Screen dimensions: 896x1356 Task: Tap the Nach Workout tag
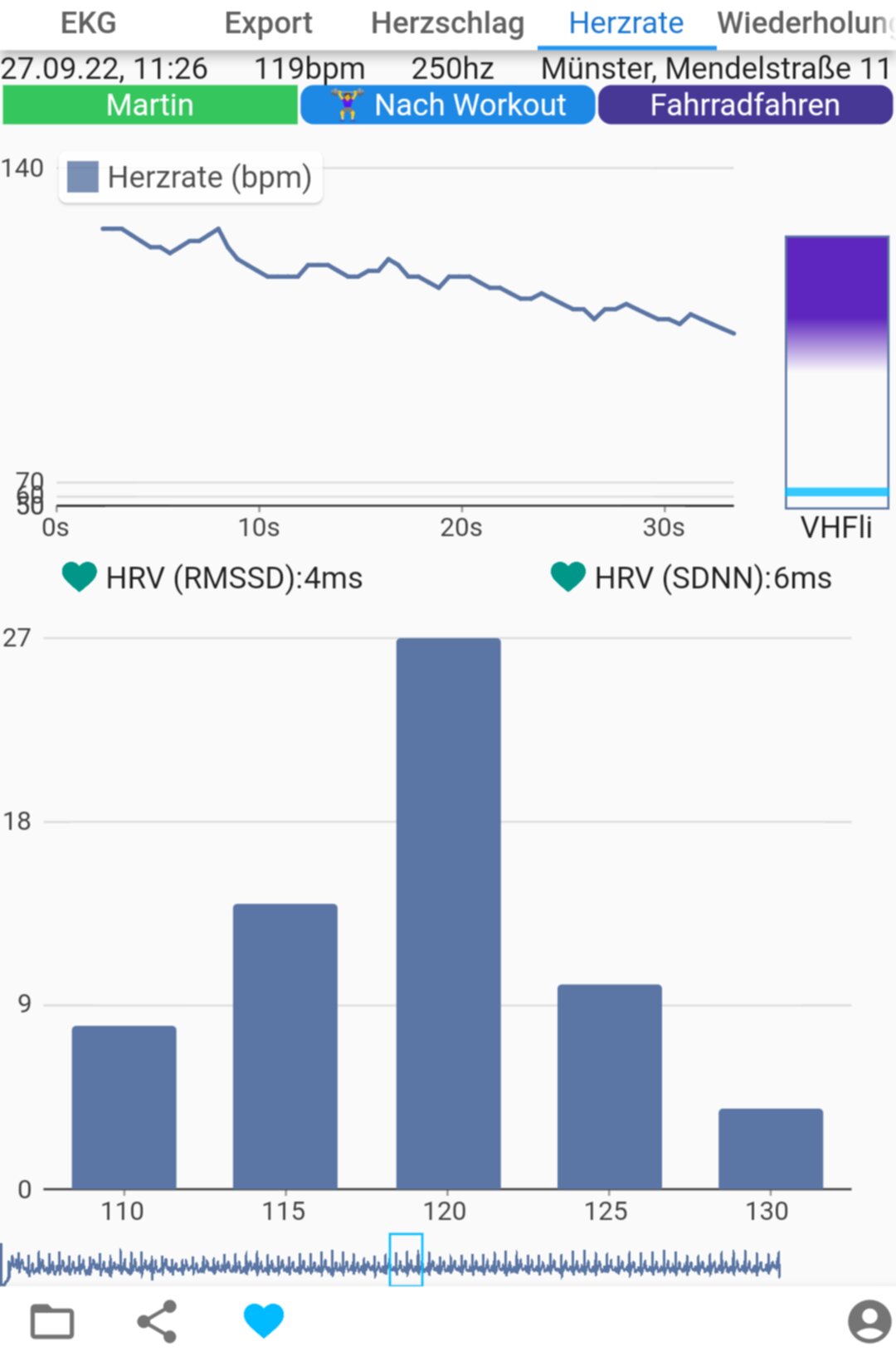tap(448, 105)
